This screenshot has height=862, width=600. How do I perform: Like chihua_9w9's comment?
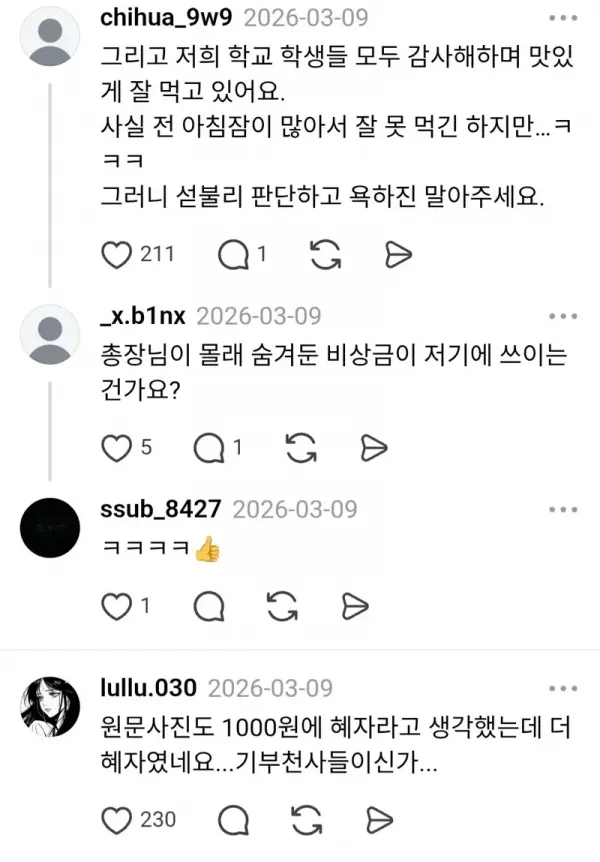pyautogui.click(x=119, y=255)
